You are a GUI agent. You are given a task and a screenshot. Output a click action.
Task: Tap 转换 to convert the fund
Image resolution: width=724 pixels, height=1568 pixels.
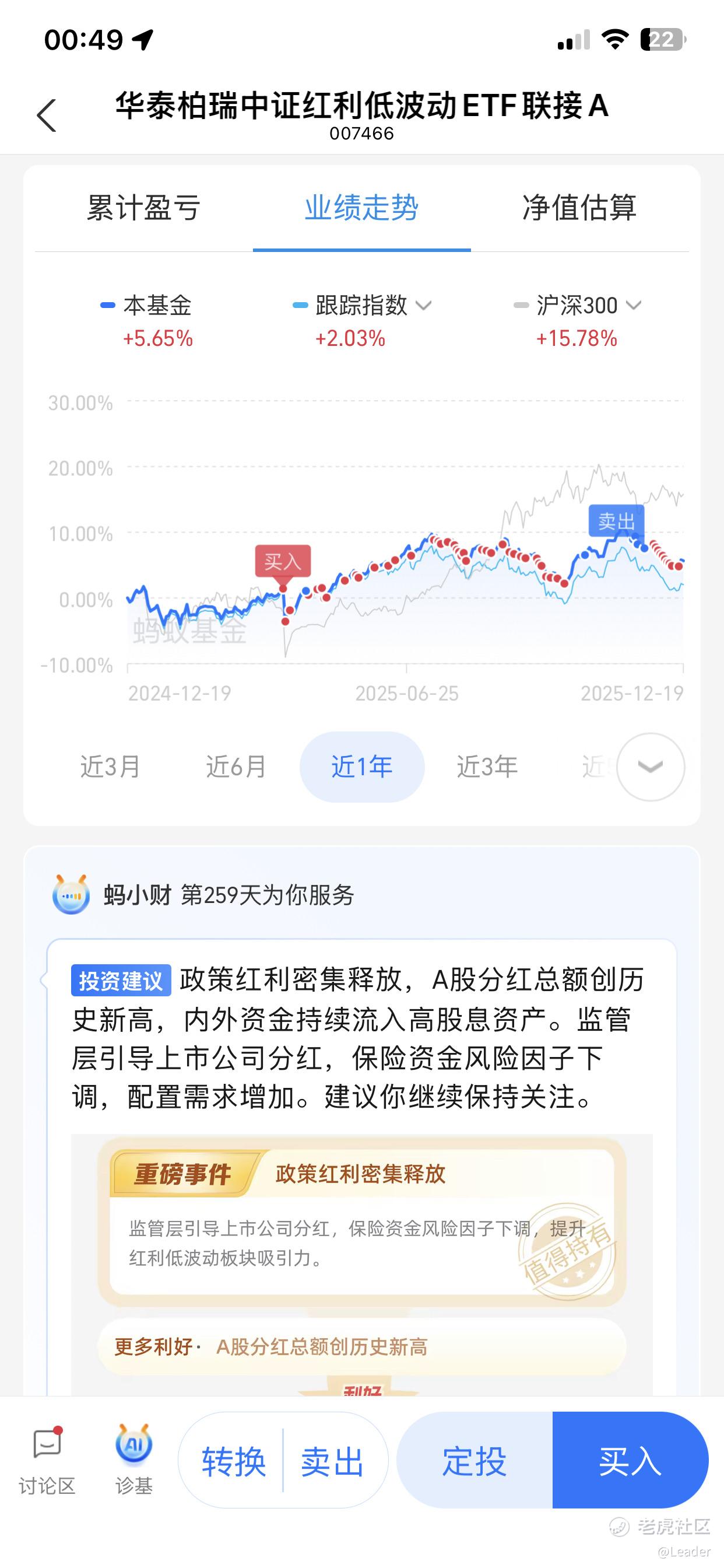[234, 1461]
